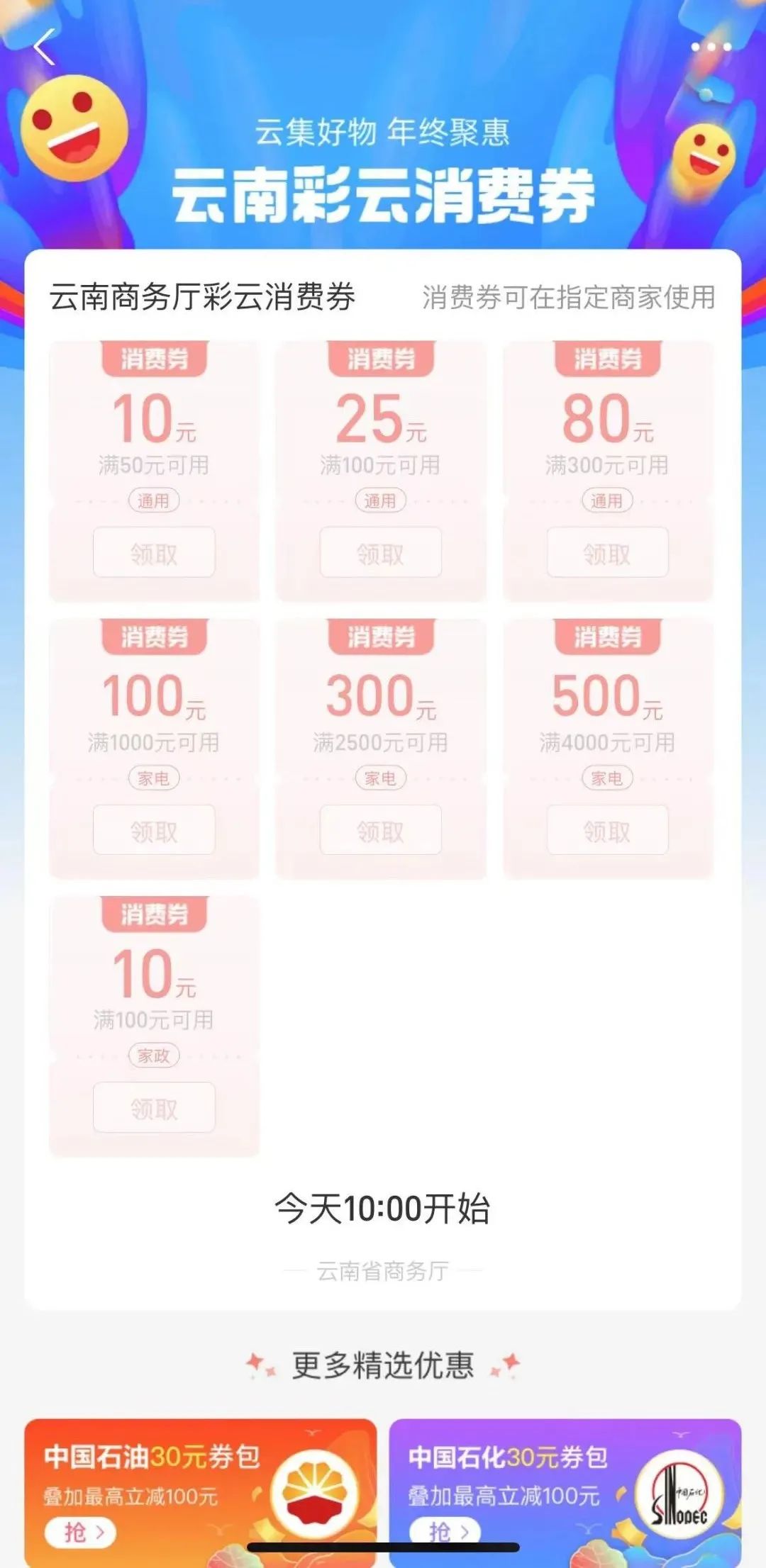Image resolution: width=766 pixels, height=1568 pixels.
Task: Claim the 25元 满100元可用 coupon
Action: point(380,552)
